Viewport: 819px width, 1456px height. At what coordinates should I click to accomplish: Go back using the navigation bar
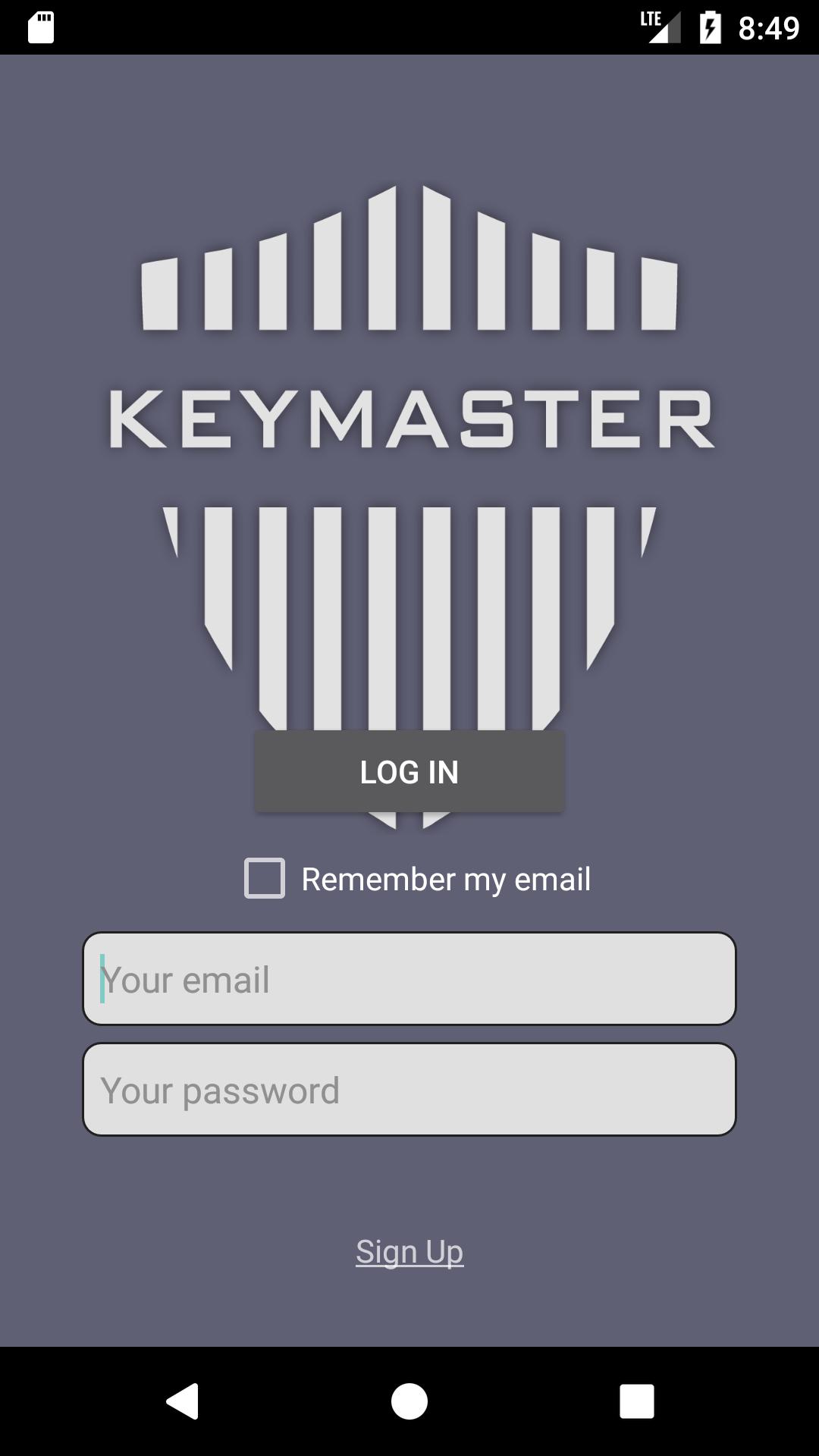click(183, 1401)
